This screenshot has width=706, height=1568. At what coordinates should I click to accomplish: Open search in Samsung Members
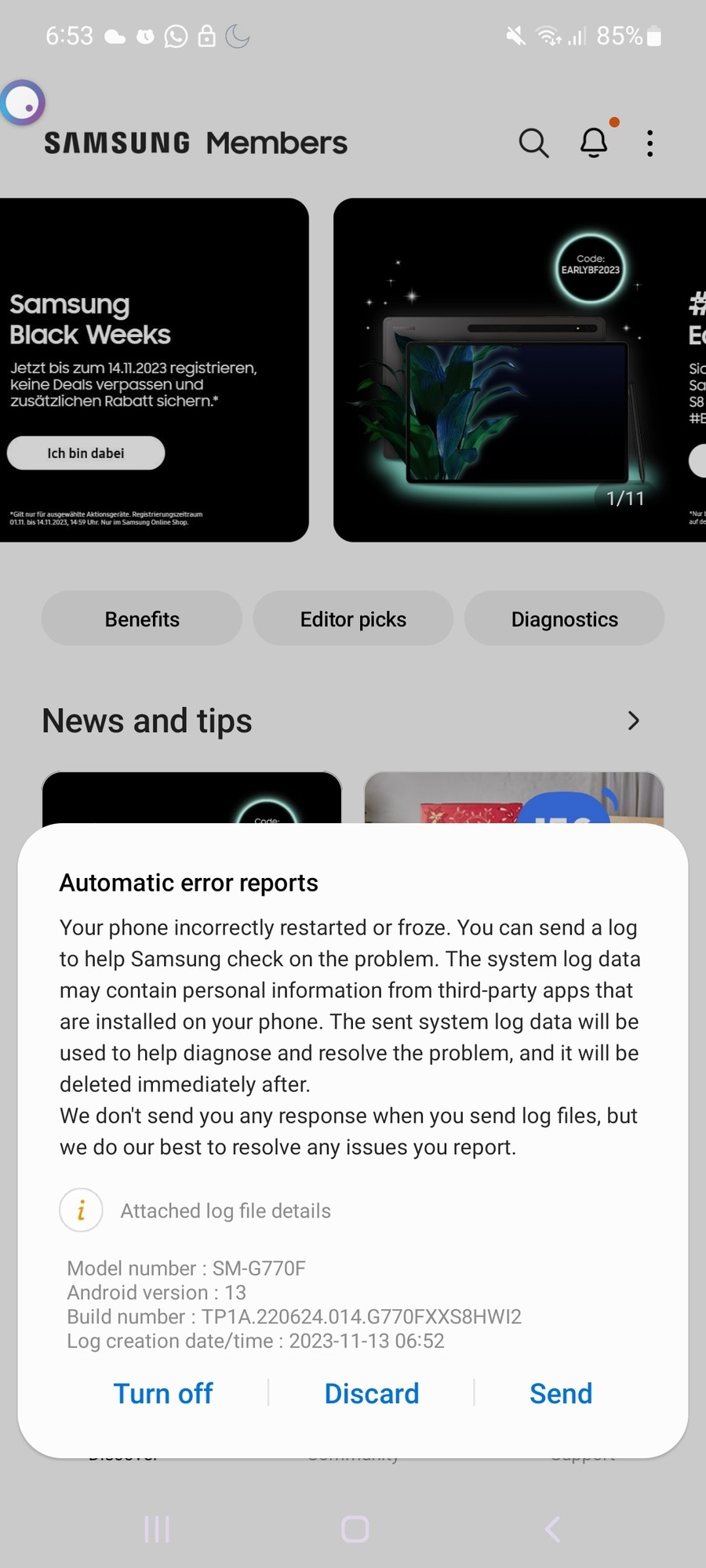point(533,143)
